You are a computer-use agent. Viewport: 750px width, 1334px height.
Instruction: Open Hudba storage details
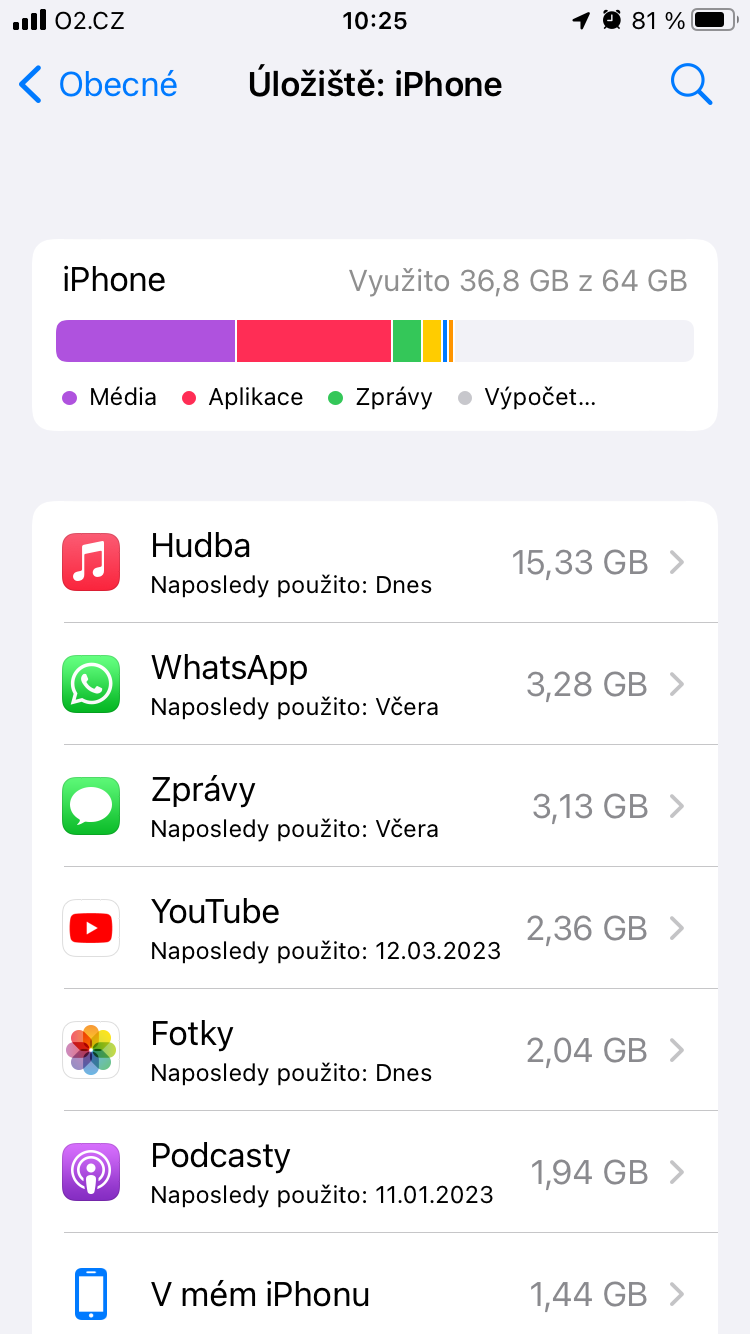pos(375,562)
